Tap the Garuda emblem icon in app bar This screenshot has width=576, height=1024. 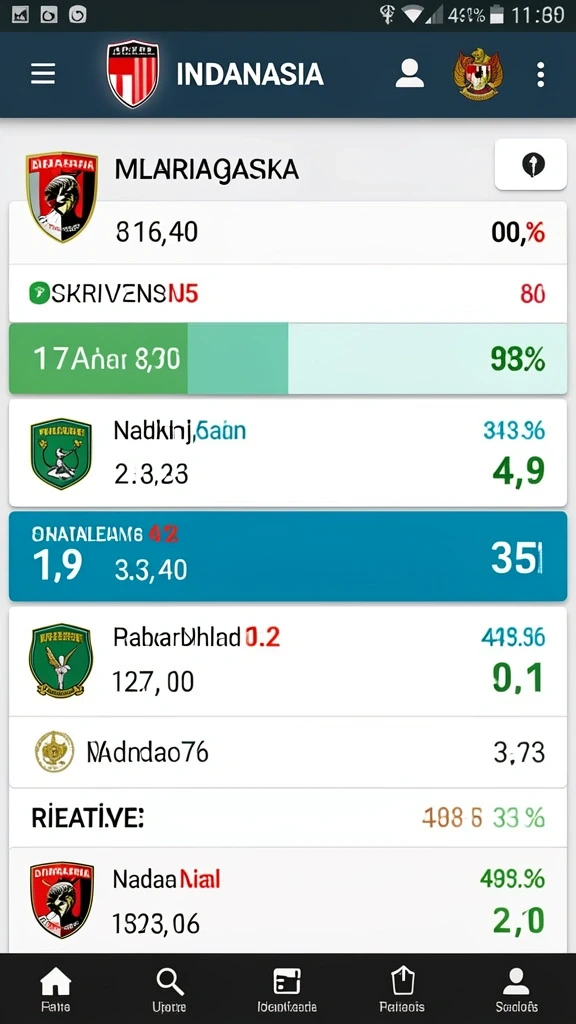(x=478, y=73)
